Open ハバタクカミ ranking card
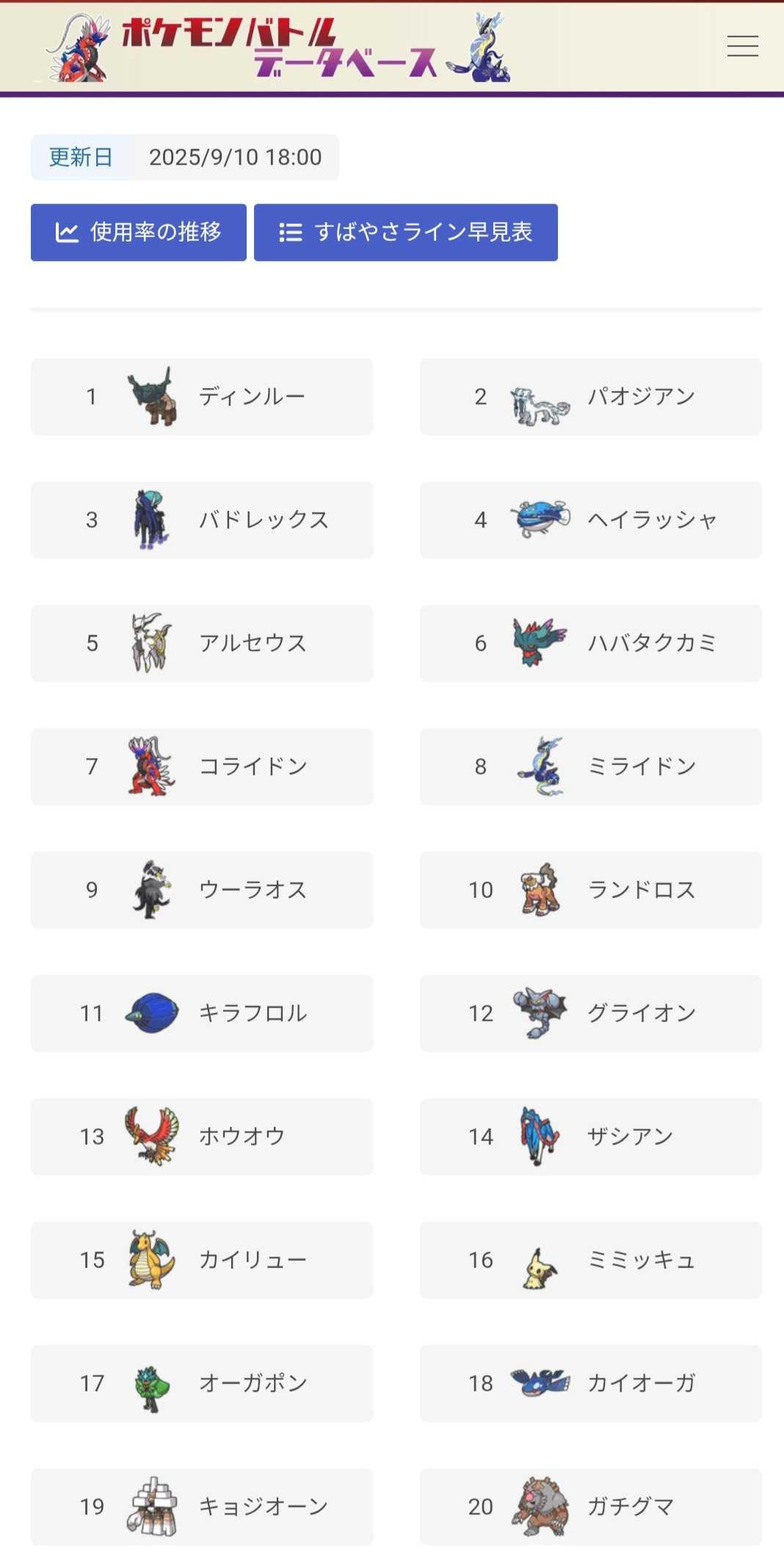Viewport: 784px width, 1548px height. point(590,643)
